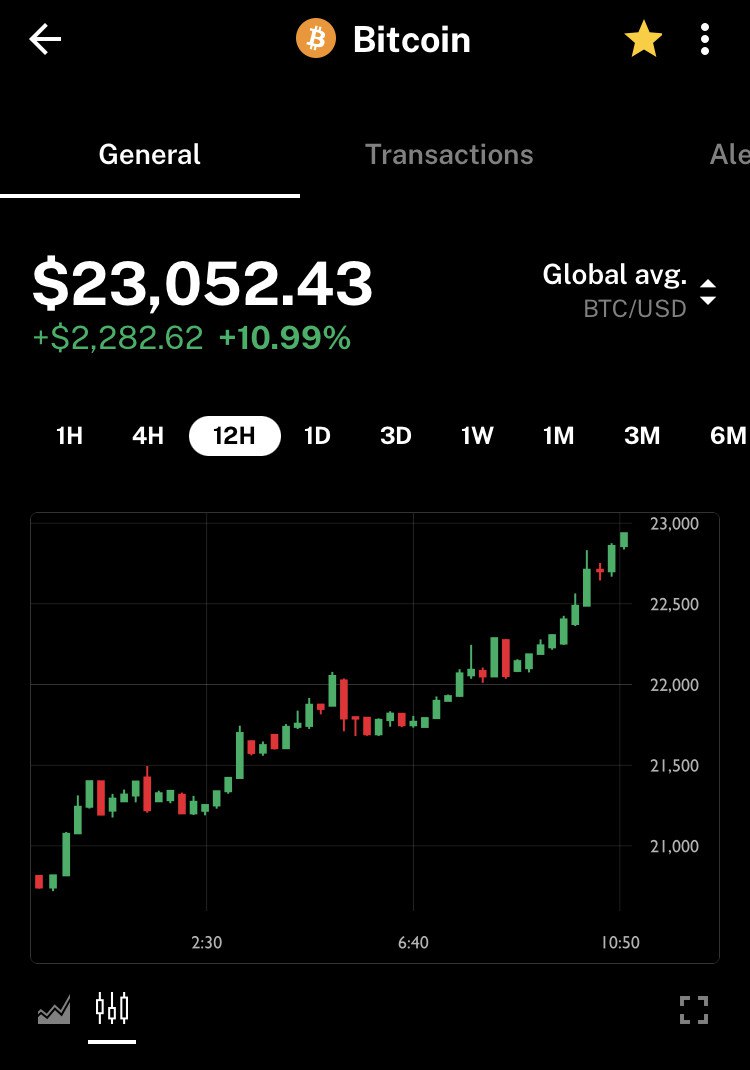Toggle the favorite star for Bitcoin
Image resolution: width=750 pixels, height=1070 pixels.
tap(643, 40)
